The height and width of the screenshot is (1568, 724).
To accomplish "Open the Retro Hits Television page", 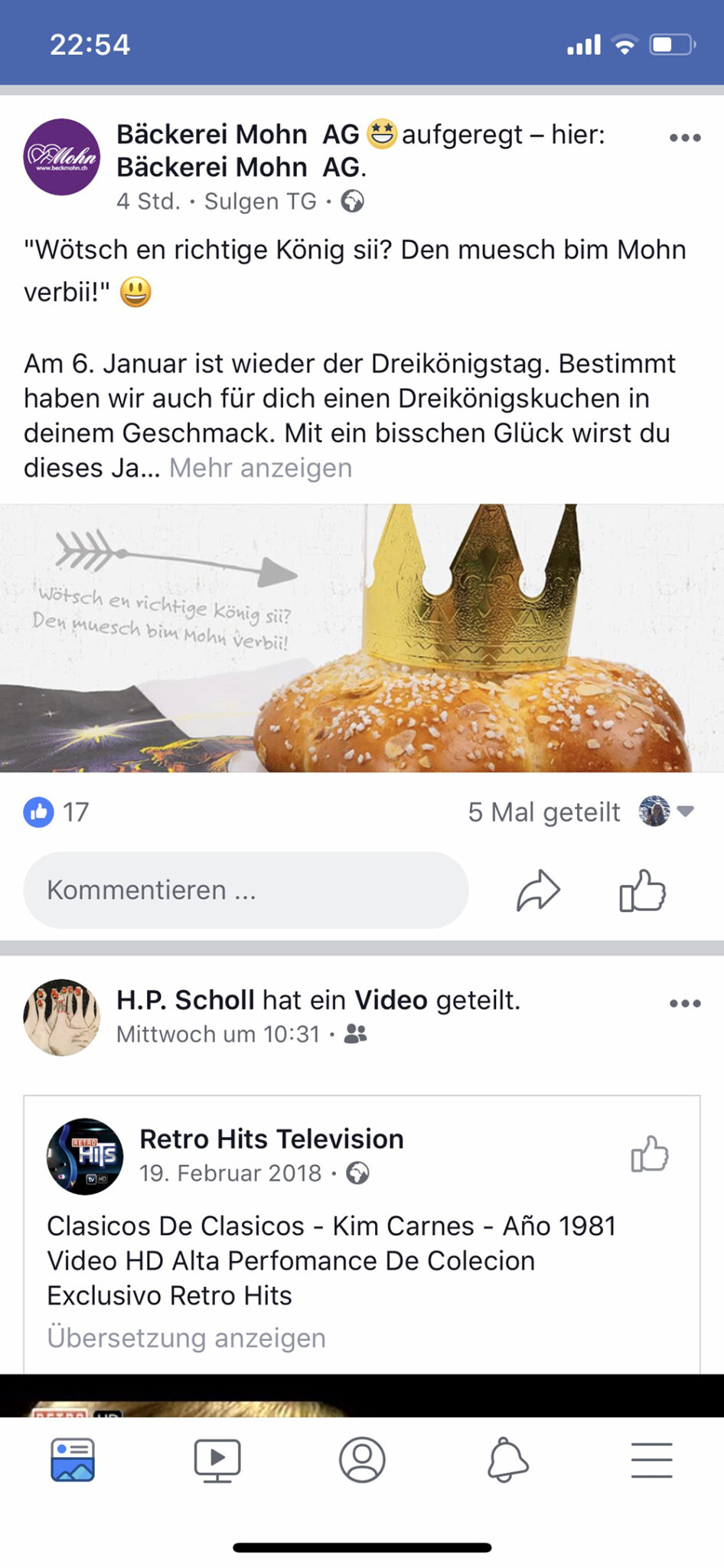I will tap(271, 1139).
